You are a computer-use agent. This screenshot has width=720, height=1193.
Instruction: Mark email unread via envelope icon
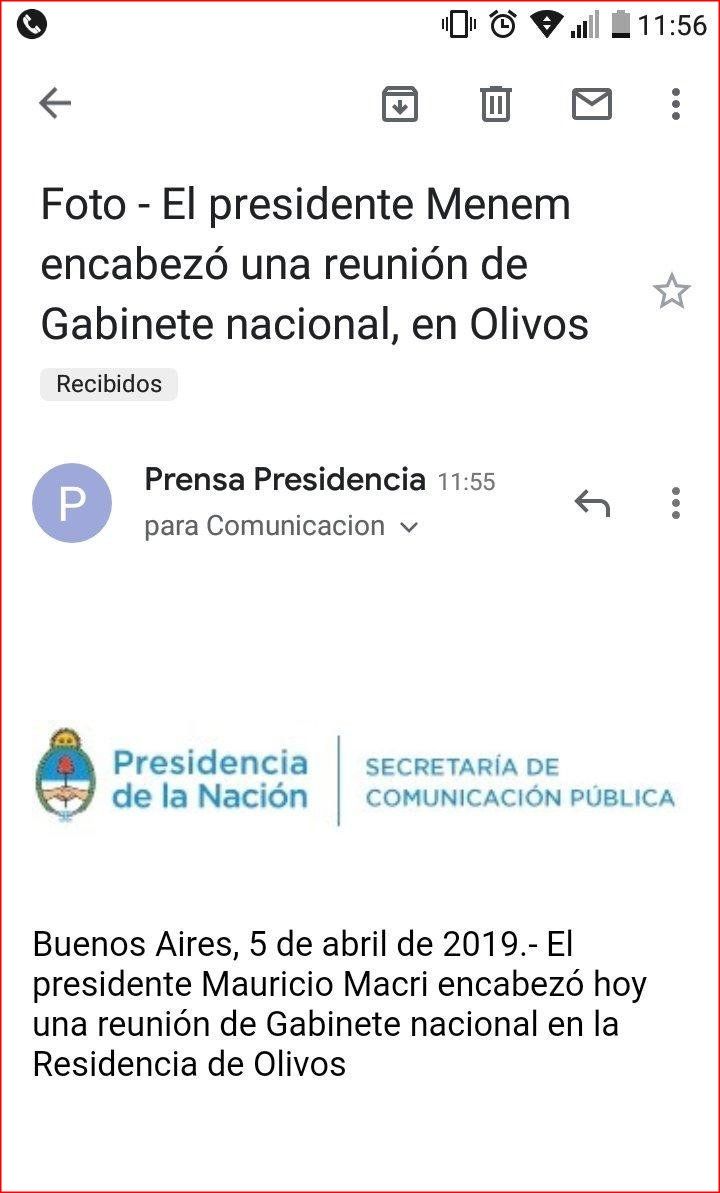(x=591, y=103)
